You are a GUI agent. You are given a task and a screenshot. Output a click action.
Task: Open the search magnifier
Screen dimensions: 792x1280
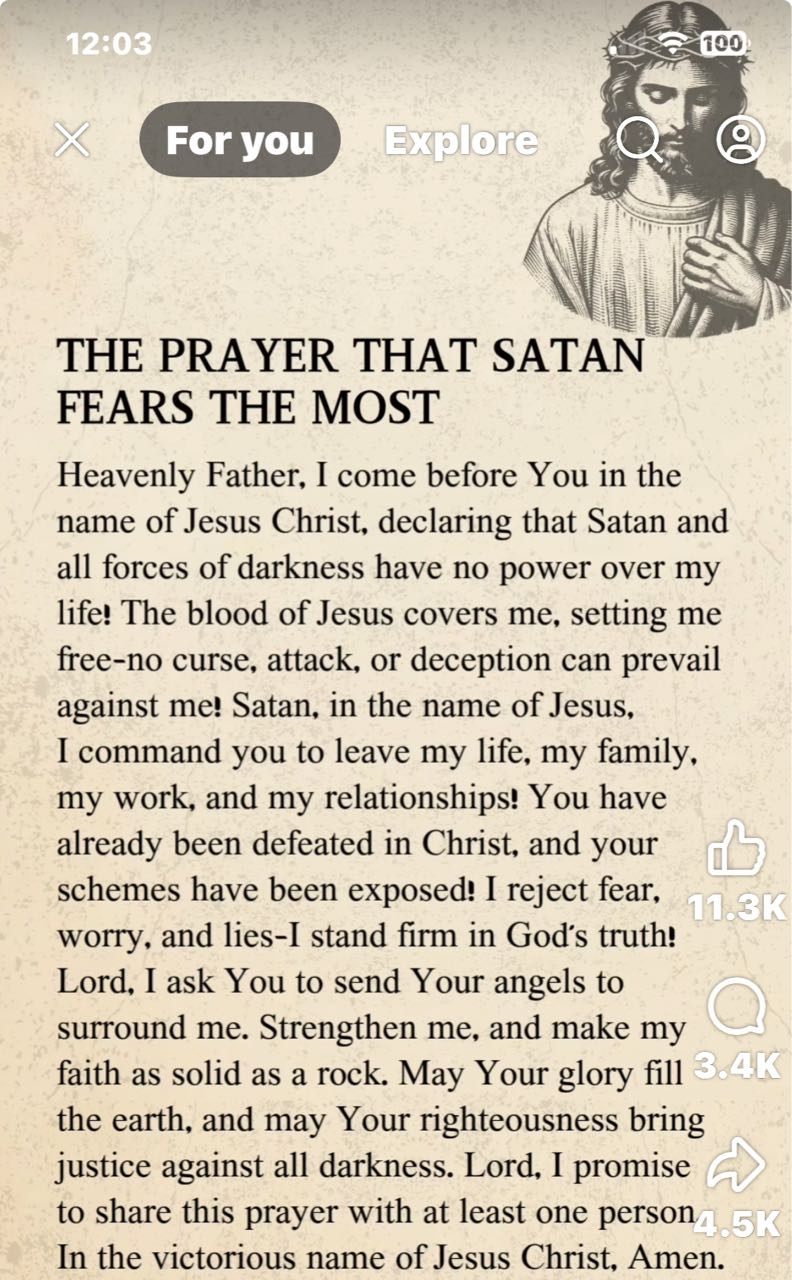click(639, 140)
